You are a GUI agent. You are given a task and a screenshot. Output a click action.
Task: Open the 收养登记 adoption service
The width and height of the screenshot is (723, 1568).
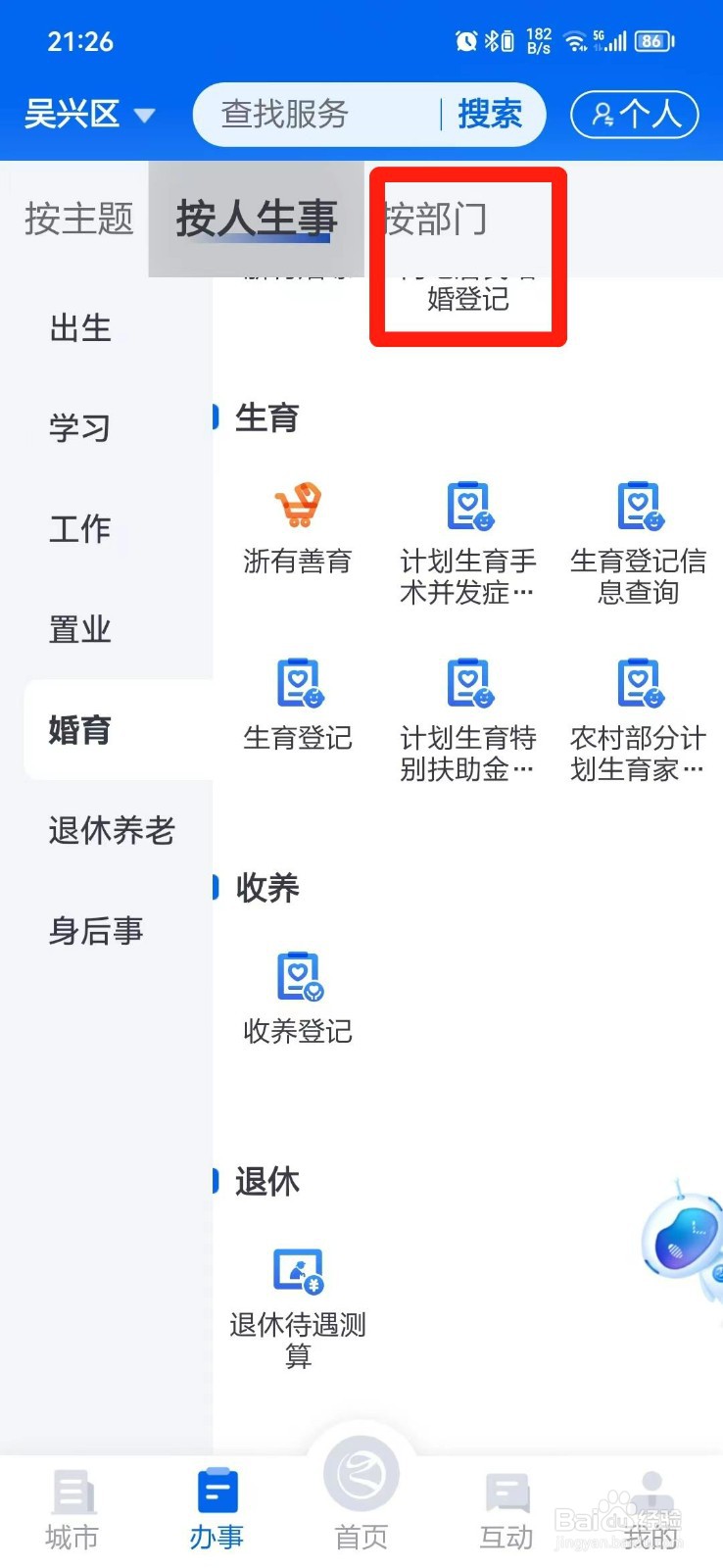pos(298,995)
